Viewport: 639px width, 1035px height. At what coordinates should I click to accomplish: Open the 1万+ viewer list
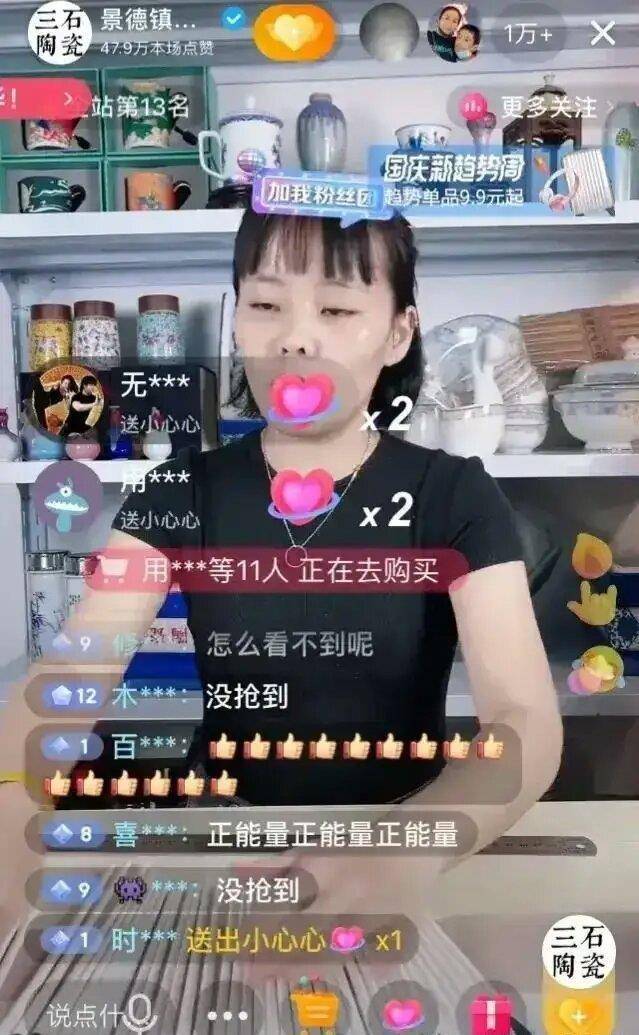pyautogui.click(x=528, y=33)
